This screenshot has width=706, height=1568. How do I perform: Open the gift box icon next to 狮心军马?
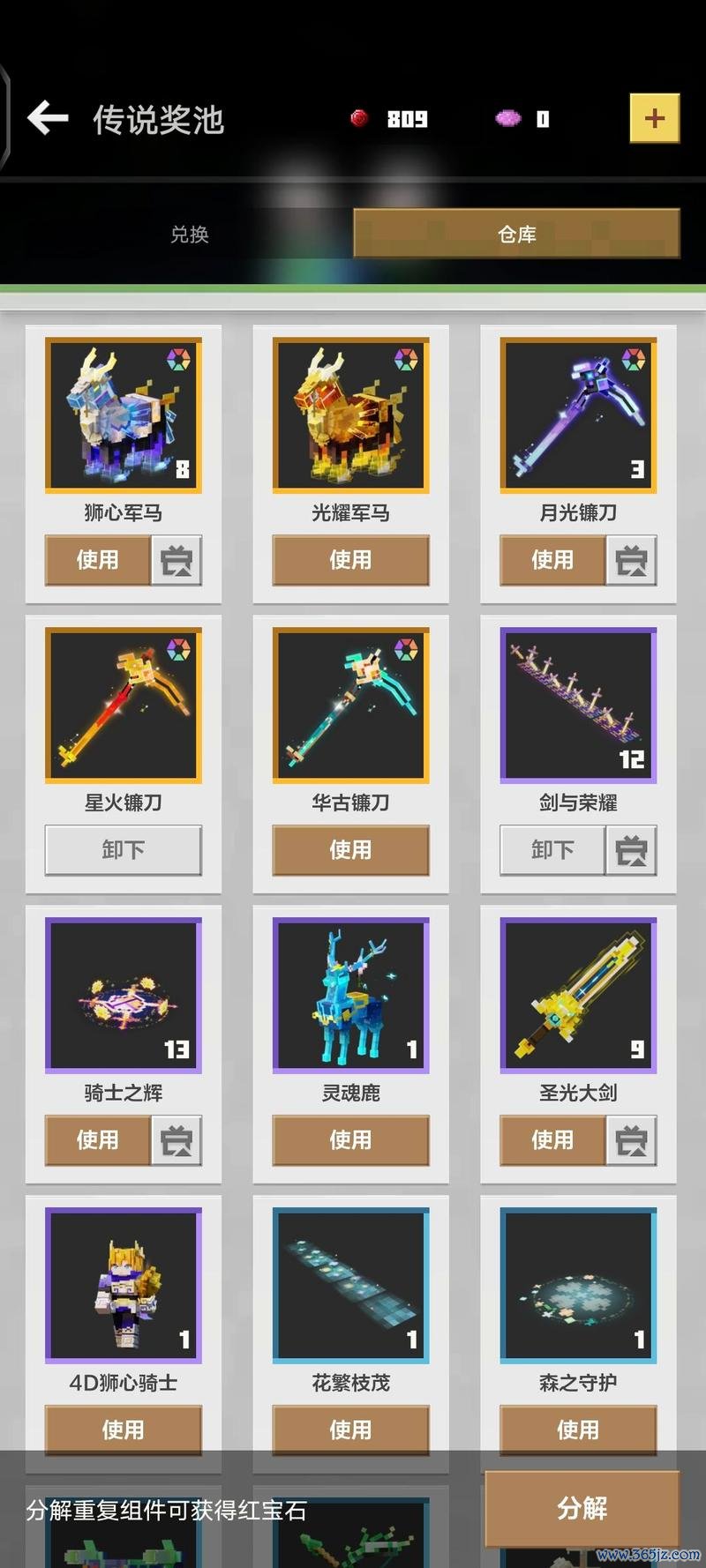coord(178,560)
